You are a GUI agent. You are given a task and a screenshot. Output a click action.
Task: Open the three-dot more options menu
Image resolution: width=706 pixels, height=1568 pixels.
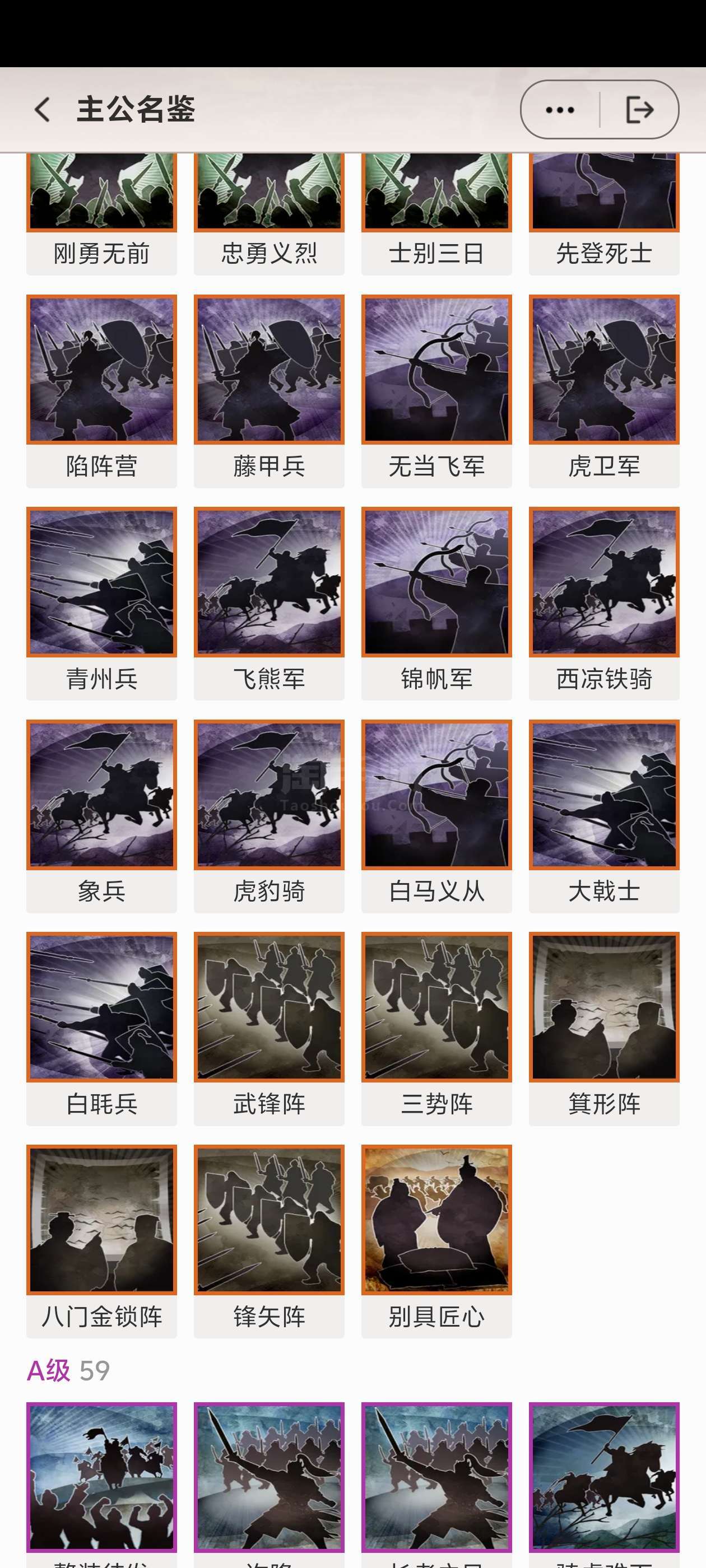point(560,110)
